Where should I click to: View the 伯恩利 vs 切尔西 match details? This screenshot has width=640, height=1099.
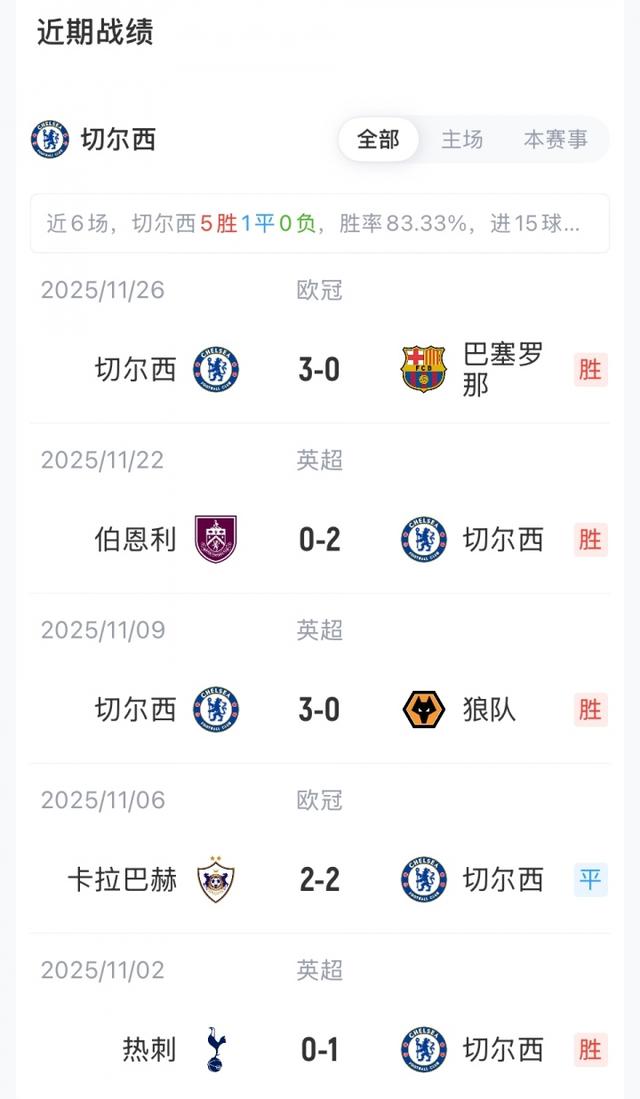click(x=320, y=540)
